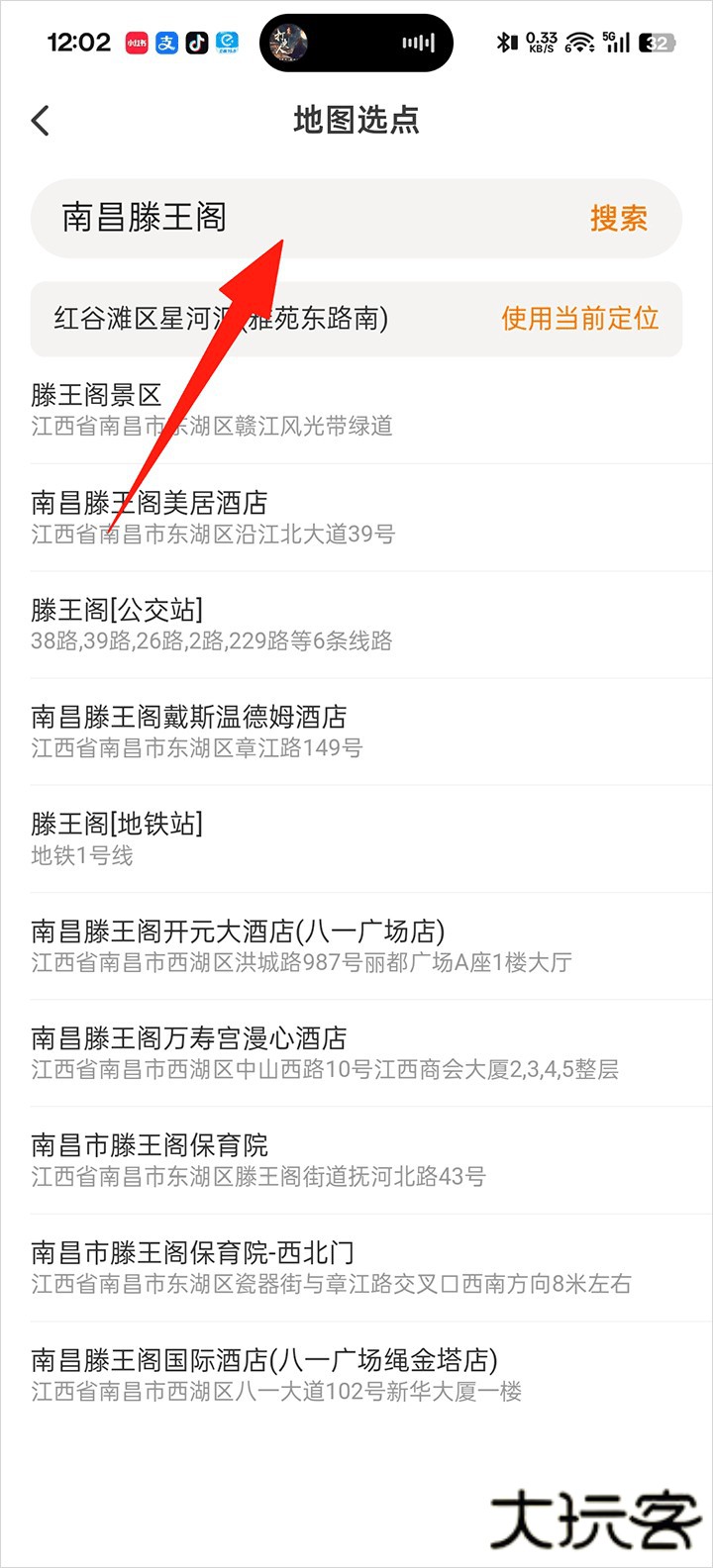Tap the album thumbnail in the Dynamic Island
Viewport: 713px width, 1568px height.
click(x=289, y=43)
